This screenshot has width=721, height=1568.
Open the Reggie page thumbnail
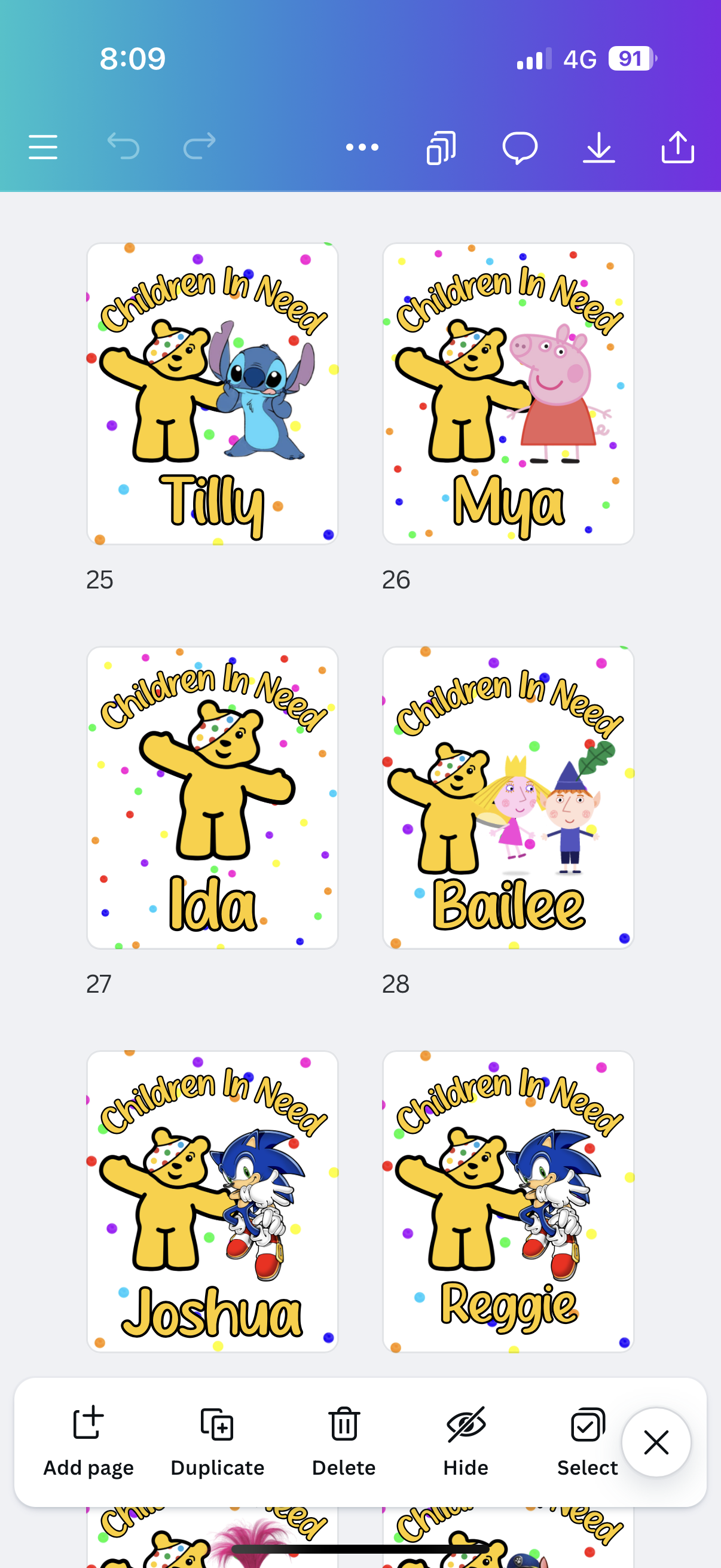(x=508, y=1201)
